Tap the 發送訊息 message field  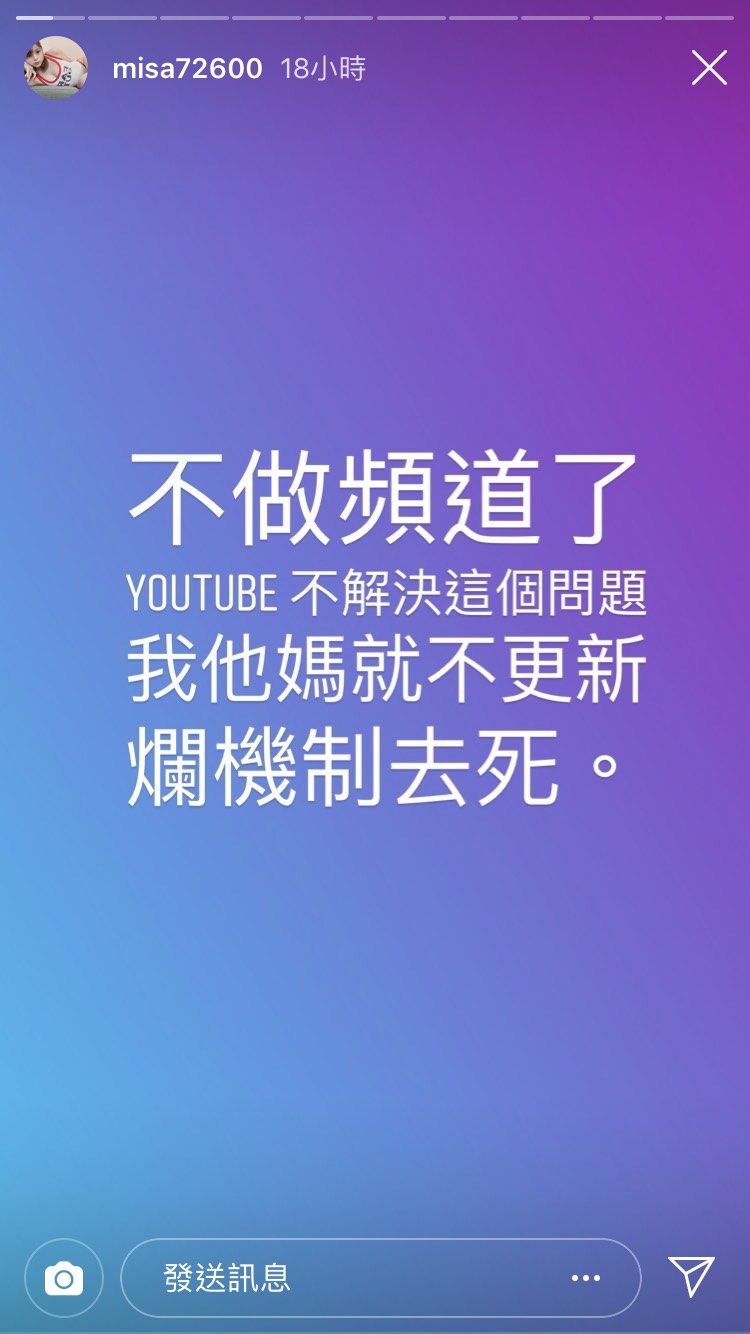pyautogui.click(x=340, y=1278)
